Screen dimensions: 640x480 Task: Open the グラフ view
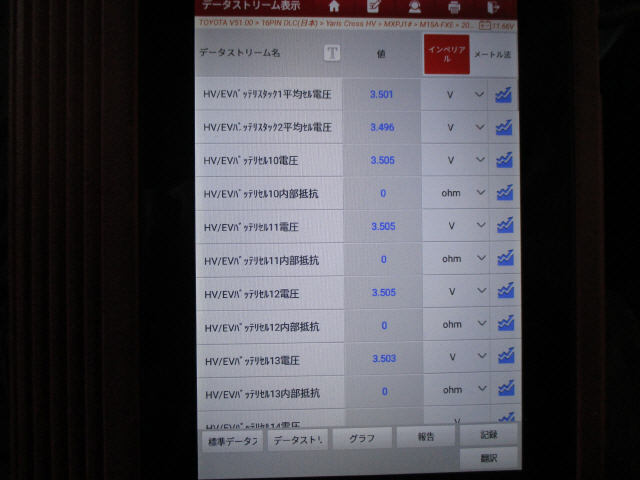(x=361, y=438)
